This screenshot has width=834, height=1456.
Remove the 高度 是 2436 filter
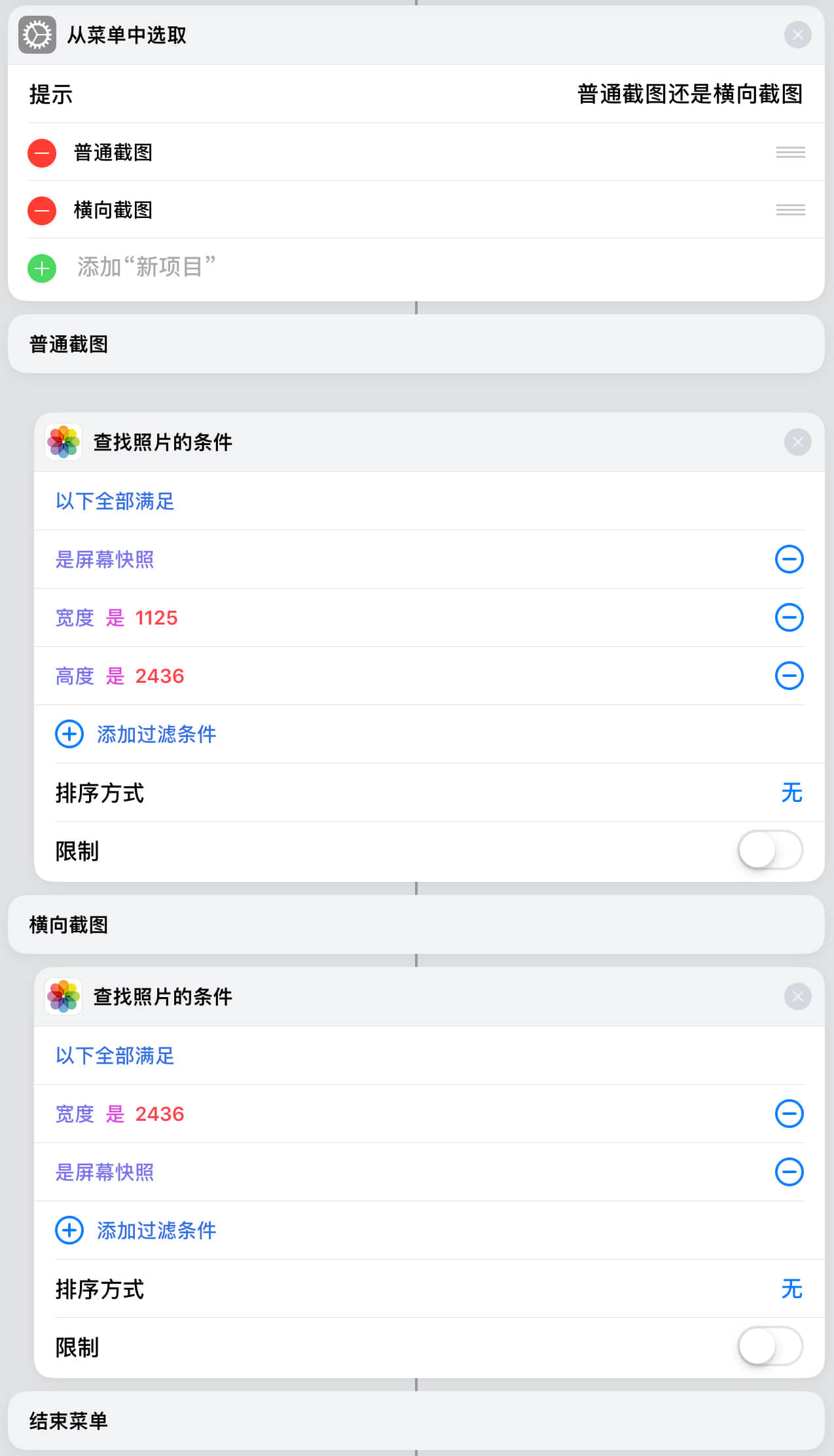(x=789, y=676)
